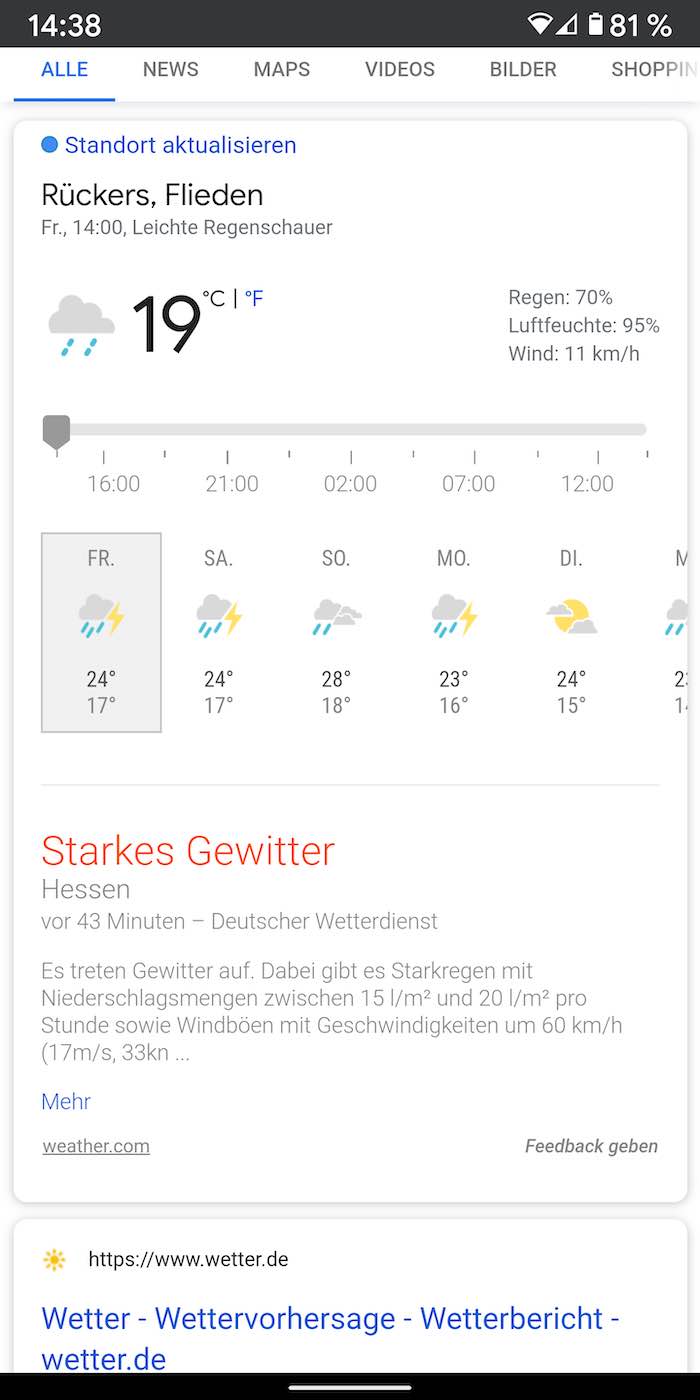Image resolution: width=700 pixels, height=1400 pixels.
Task: Choose Monday's forecast (MO.)
Action: tap(453, 632)
